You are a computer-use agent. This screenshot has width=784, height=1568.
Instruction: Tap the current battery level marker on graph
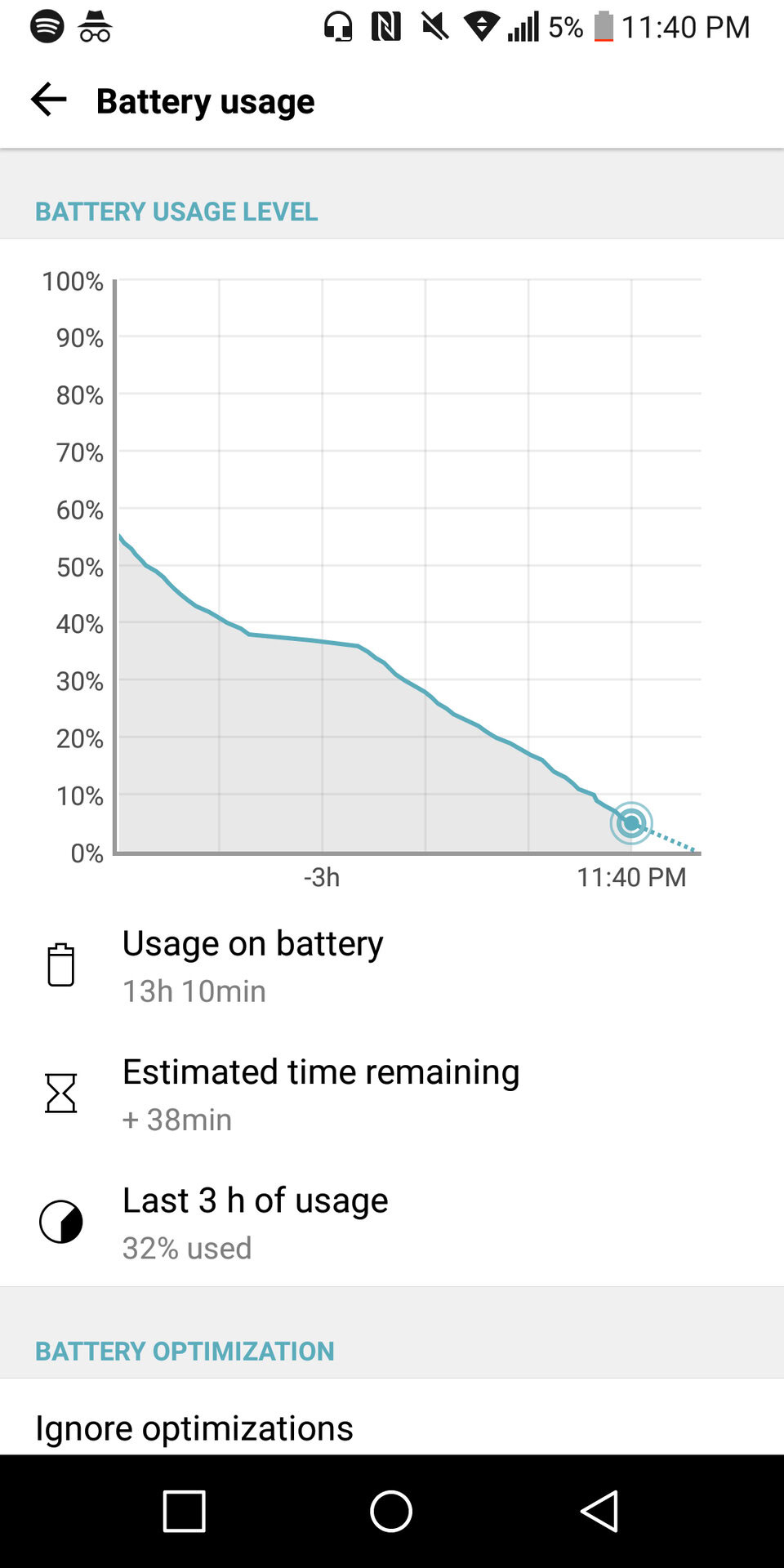pyautogui.click(x=631, y=822)
